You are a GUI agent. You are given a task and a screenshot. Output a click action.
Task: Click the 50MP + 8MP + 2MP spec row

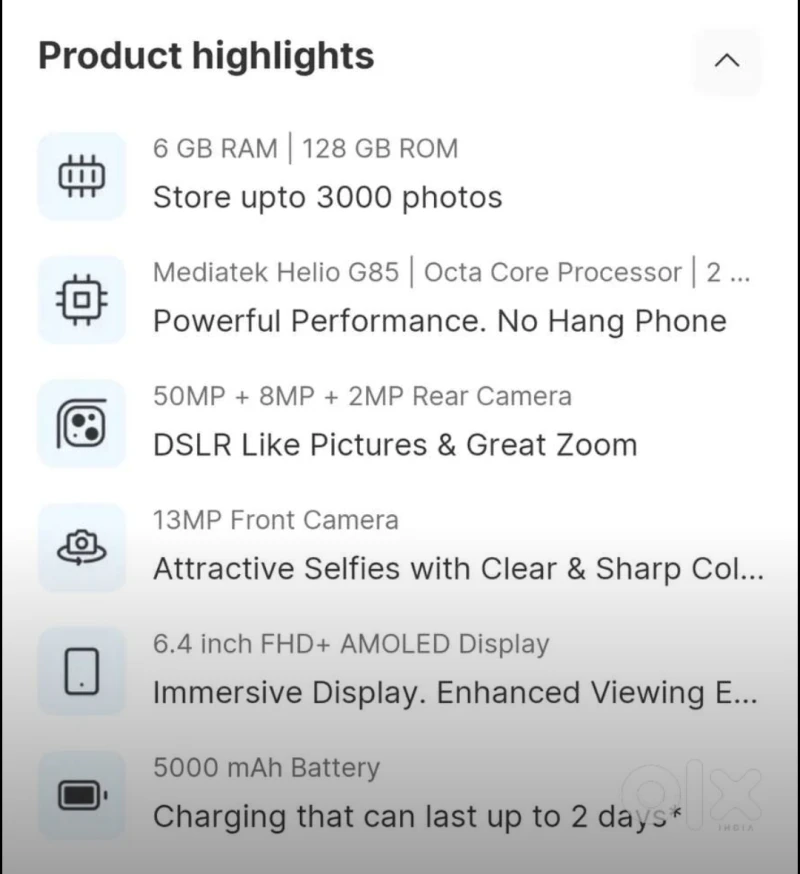point(362,396)
